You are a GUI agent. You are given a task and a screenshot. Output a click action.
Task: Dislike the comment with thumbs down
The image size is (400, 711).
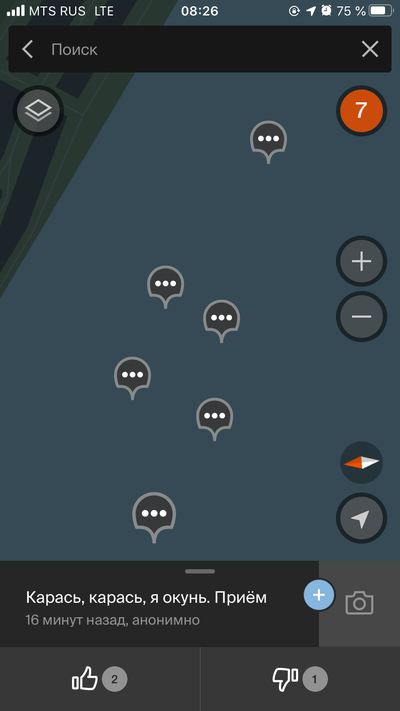pos(300,679)
